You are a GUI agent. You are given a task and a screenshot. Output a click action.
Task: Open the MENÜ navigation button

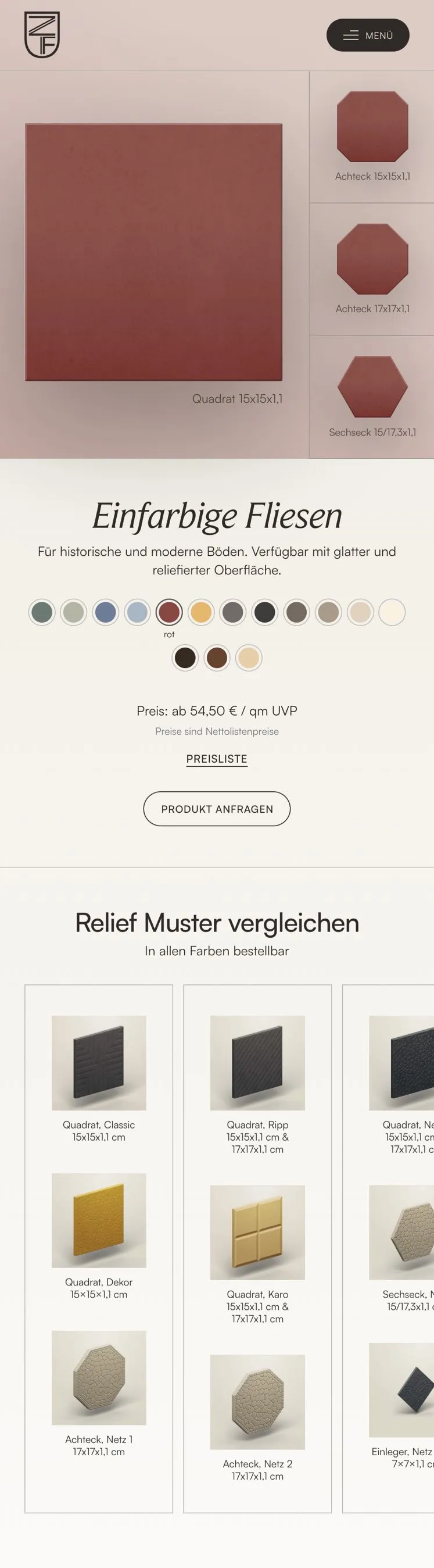click(x=368, y=35)
